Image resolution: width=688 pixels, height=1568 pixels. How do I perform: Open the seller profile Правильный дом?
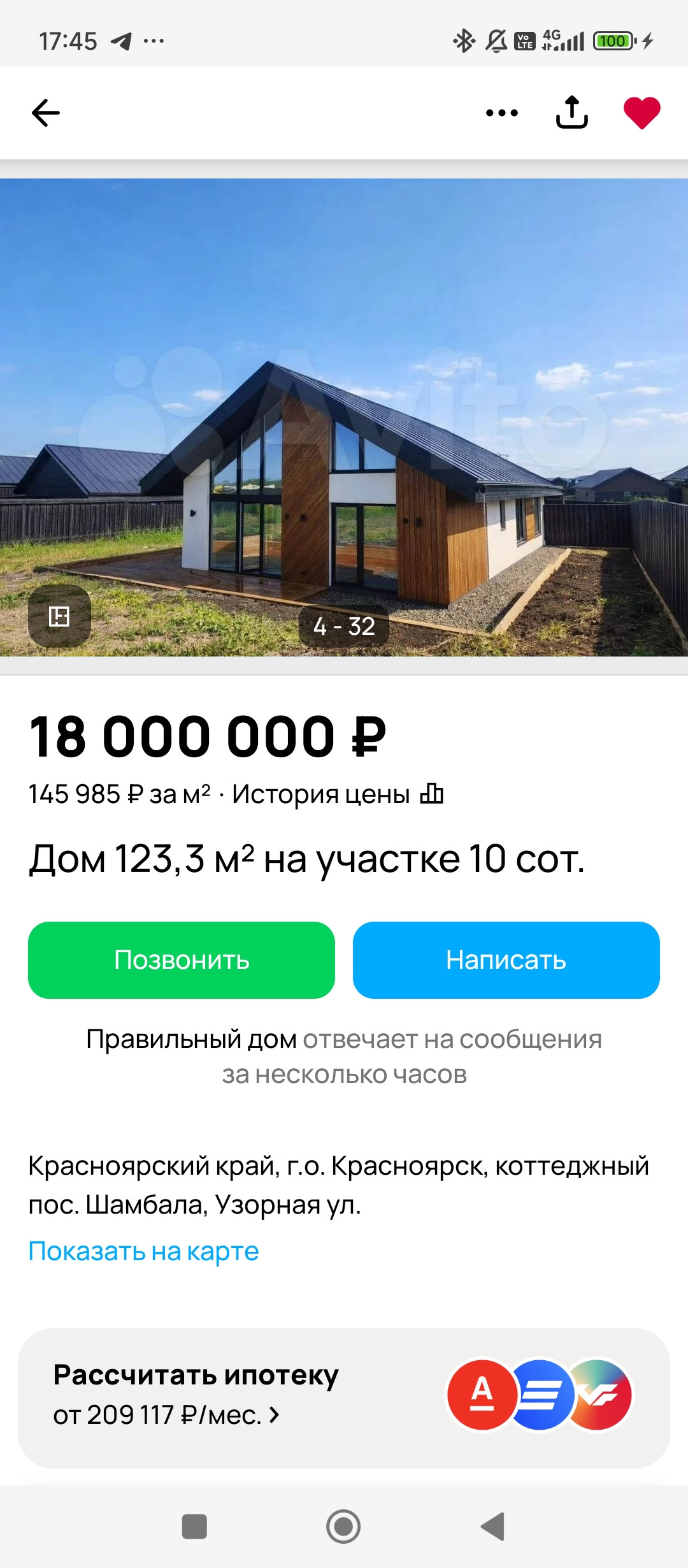191,1039
